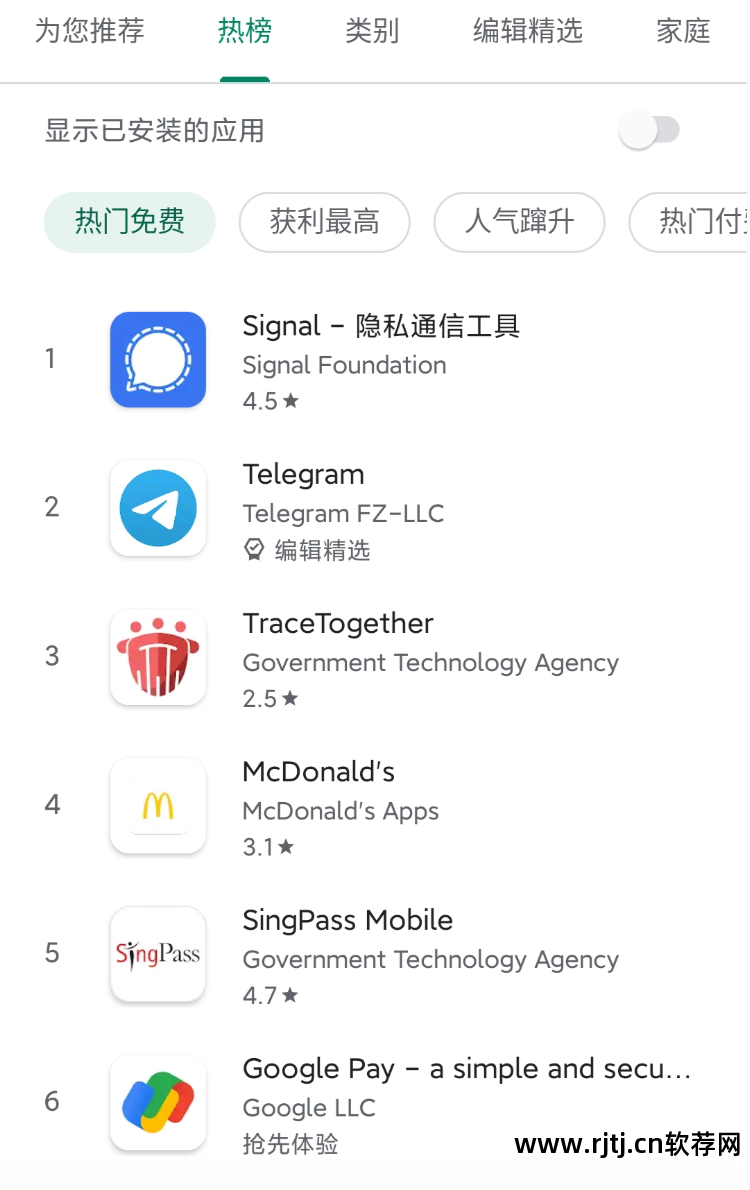Screen dimensions: 750x1190
Task: Open the Signal app icon
Action: point(157,358)
